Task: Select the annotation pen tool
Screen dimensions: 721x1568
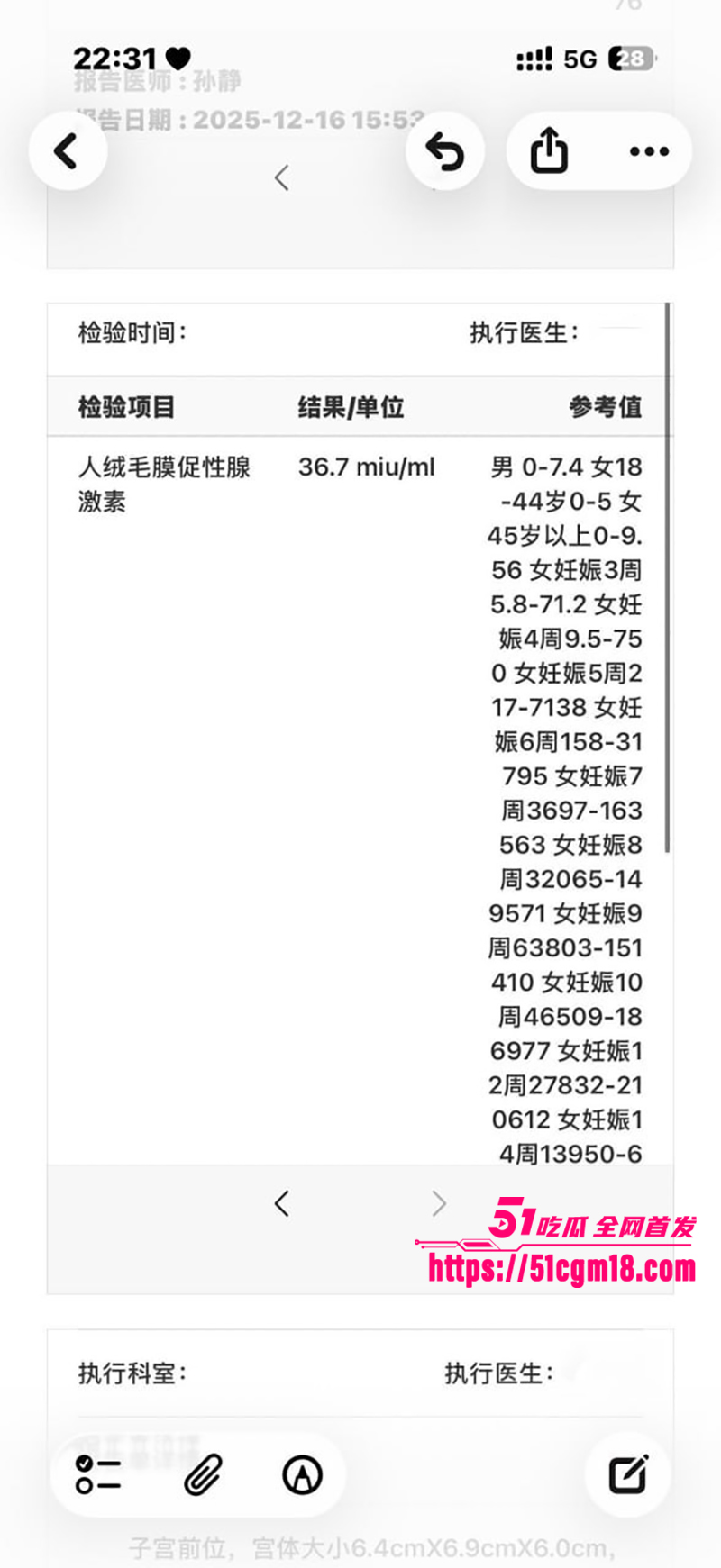Action: (x=304, y=1474)
